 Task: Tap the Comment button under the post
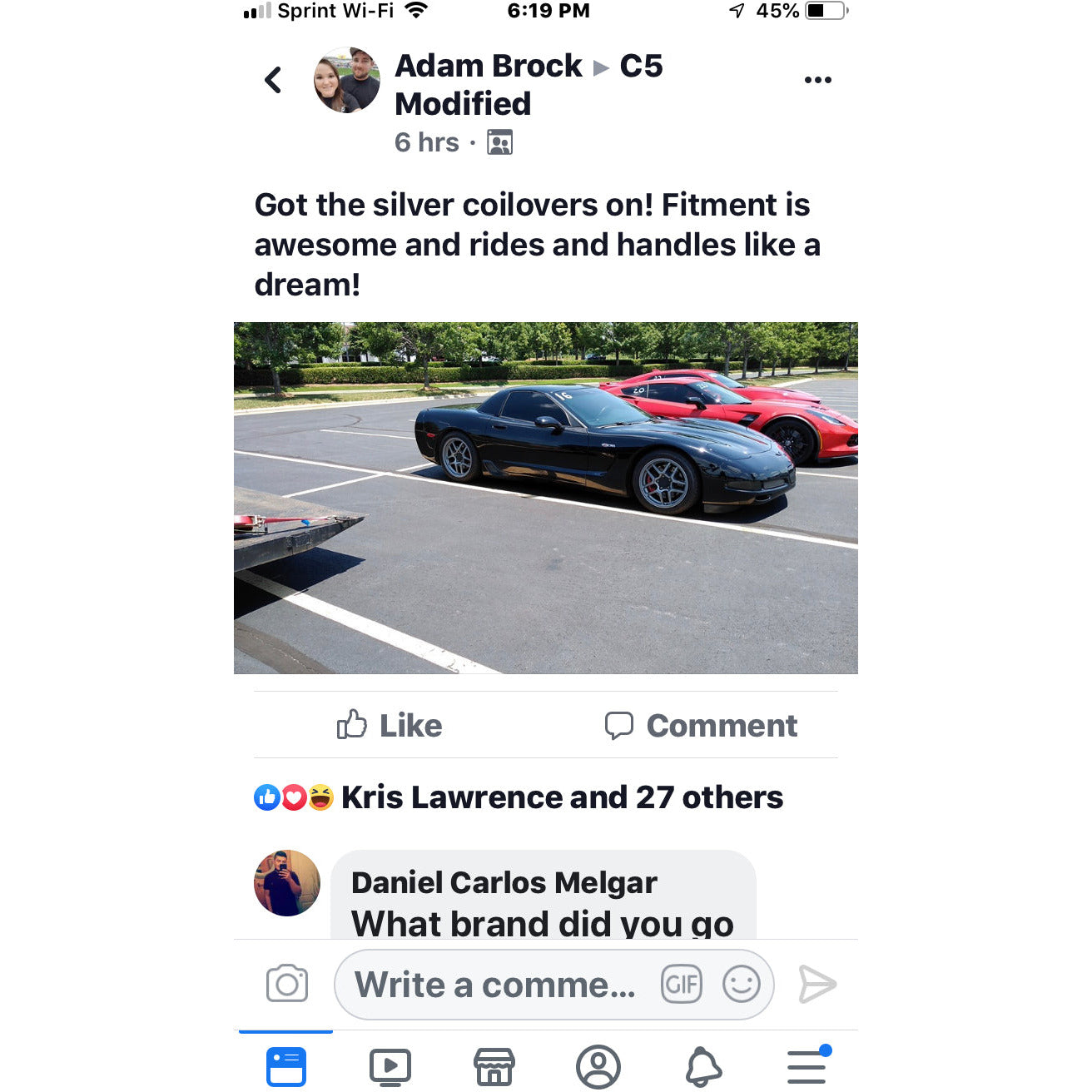pos(701,725)
